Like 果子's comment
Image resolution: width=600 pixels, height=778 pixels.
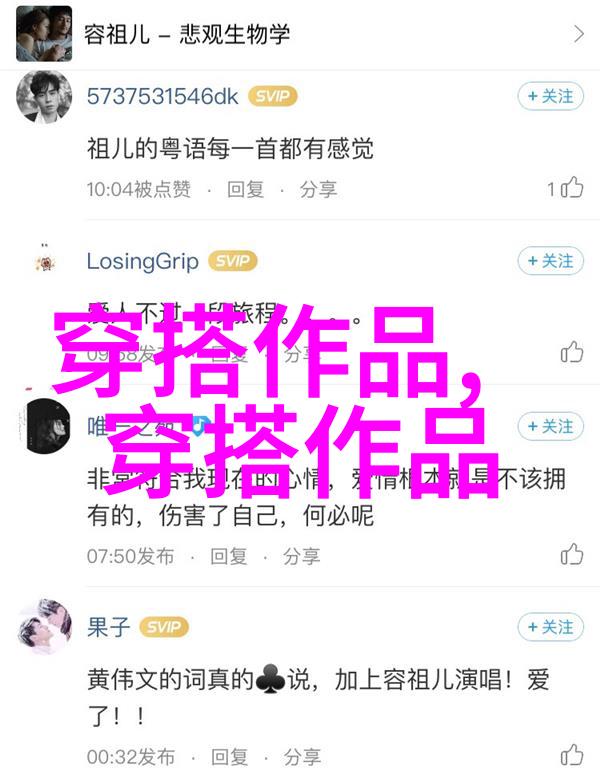[x=571, y=755]
